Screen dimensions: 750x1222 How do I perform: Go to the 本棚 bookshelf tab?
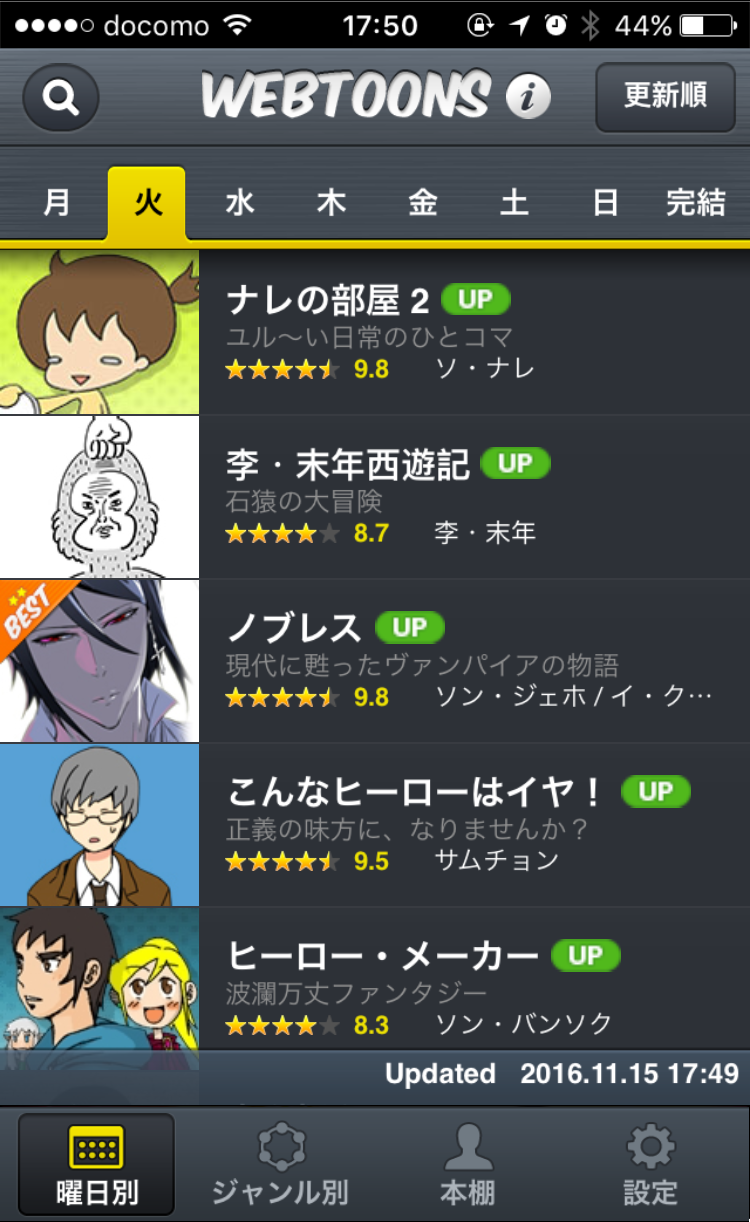[x=467, y=1164]
